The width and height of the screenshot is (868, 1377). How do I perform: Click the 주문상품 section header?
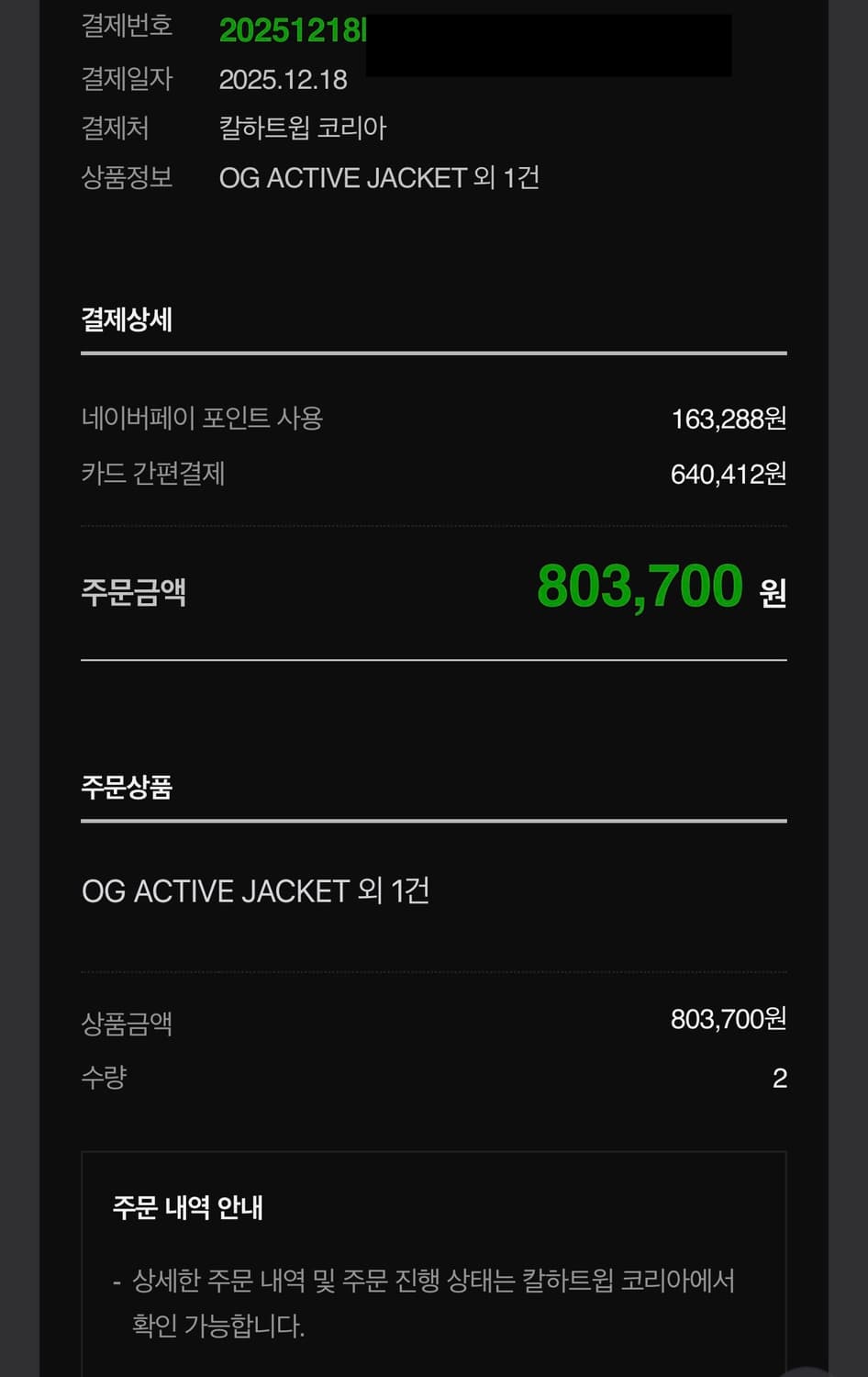coord(127,786)
